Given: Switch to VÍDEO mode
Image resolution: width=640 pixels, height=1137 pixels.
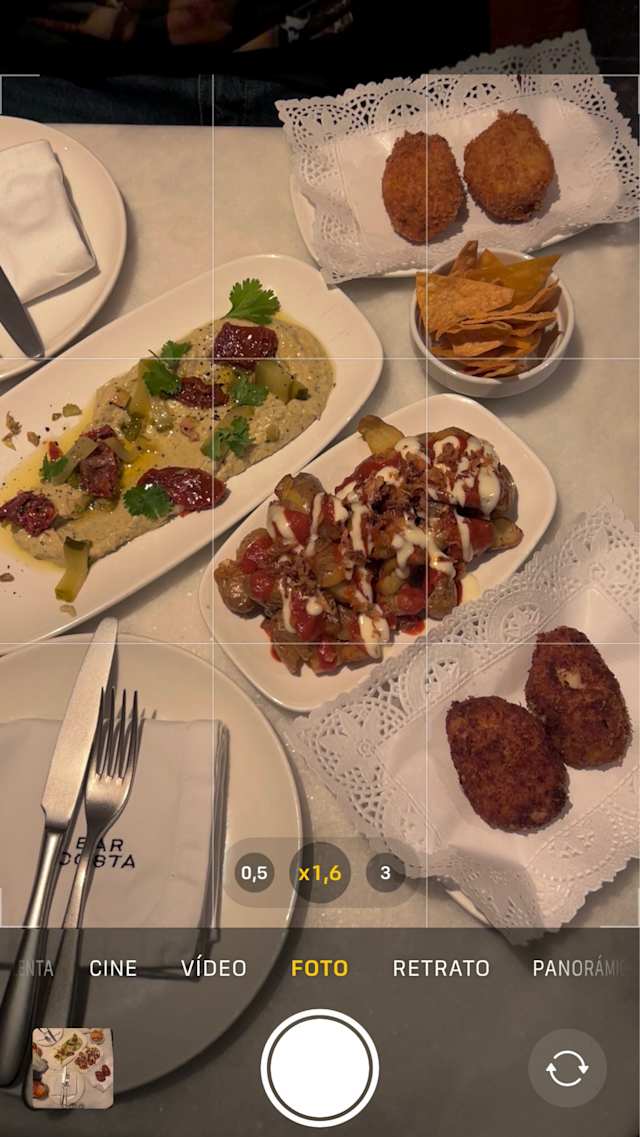Looking at the screenshot, I should coord(214,968).
